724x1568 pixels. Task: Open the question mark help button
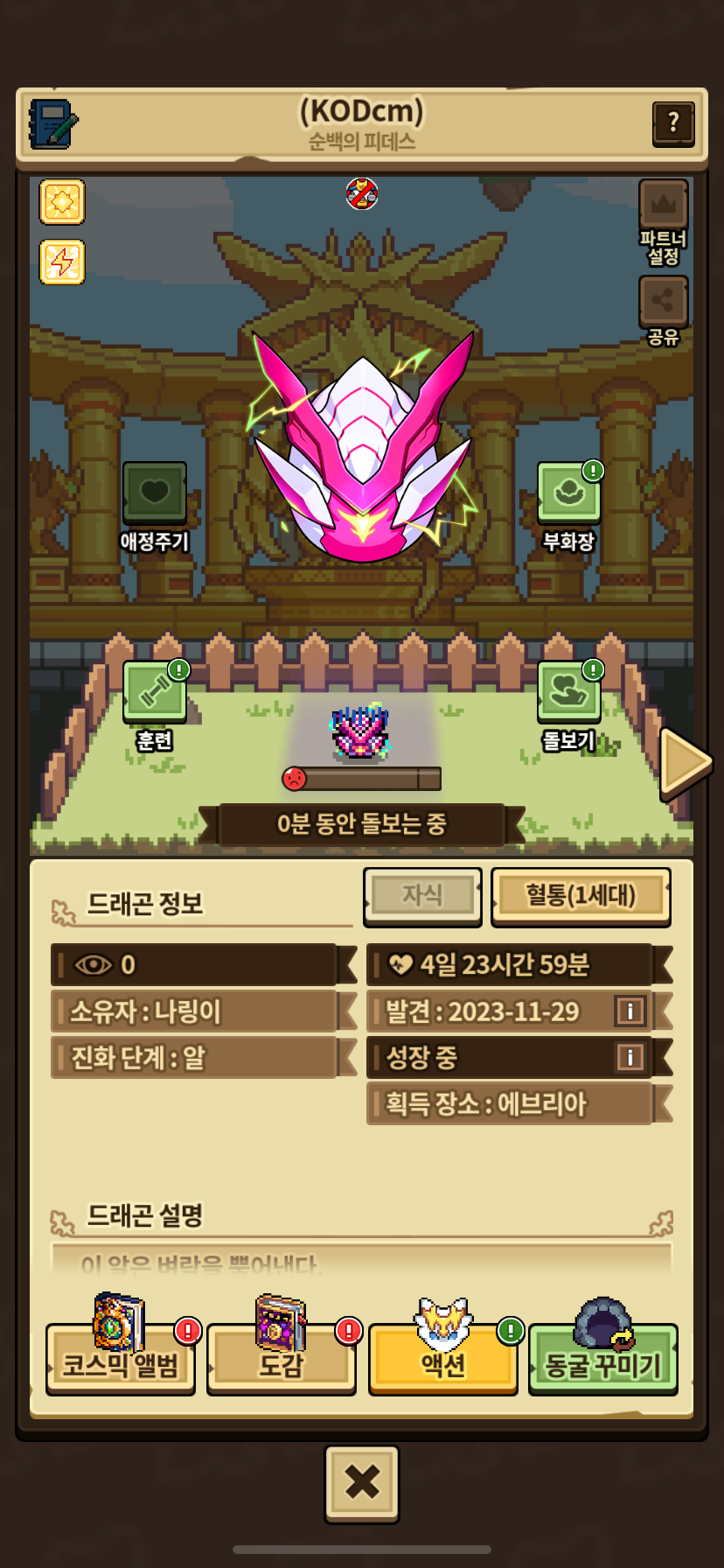click(673, 123)
